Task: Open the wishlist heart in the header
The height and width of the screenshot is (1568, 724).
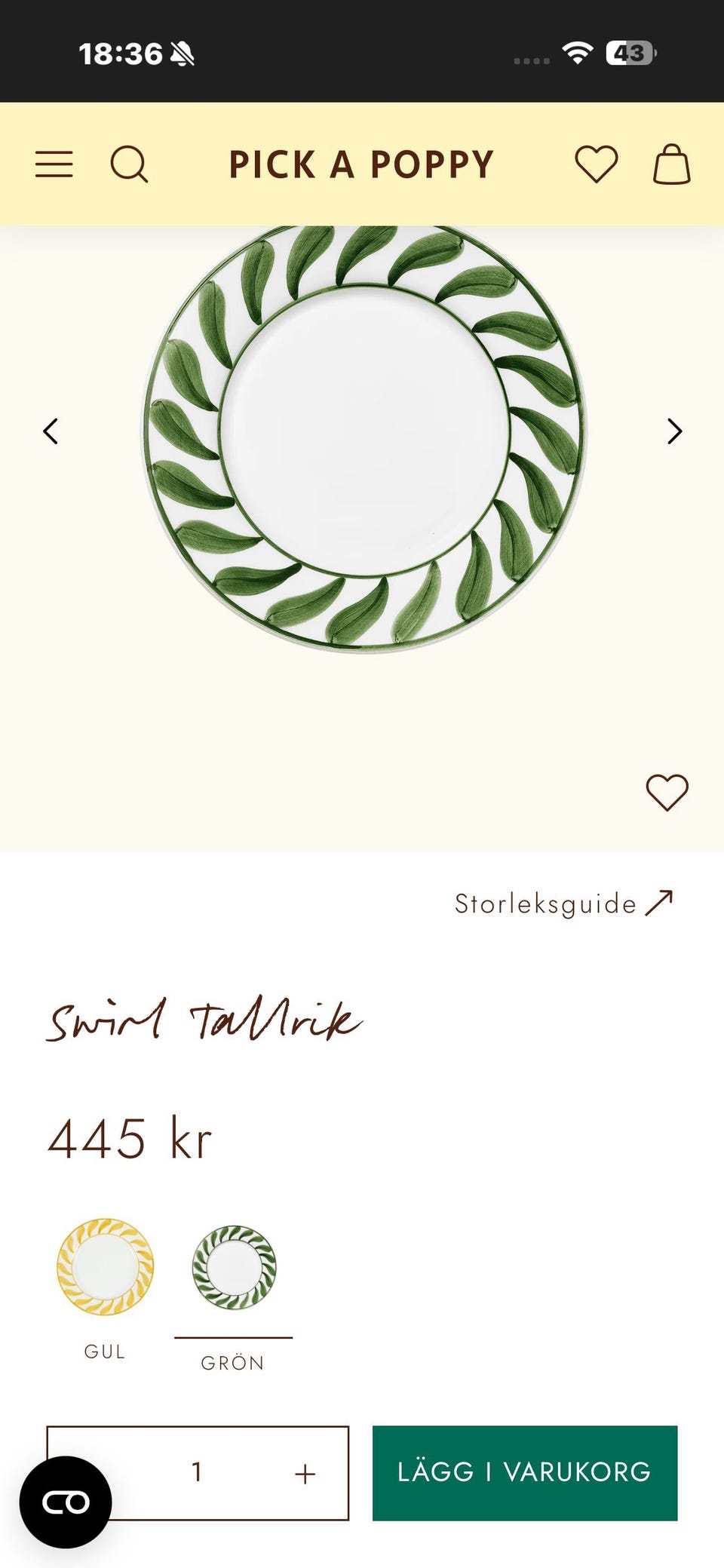Action: [595, 164]
